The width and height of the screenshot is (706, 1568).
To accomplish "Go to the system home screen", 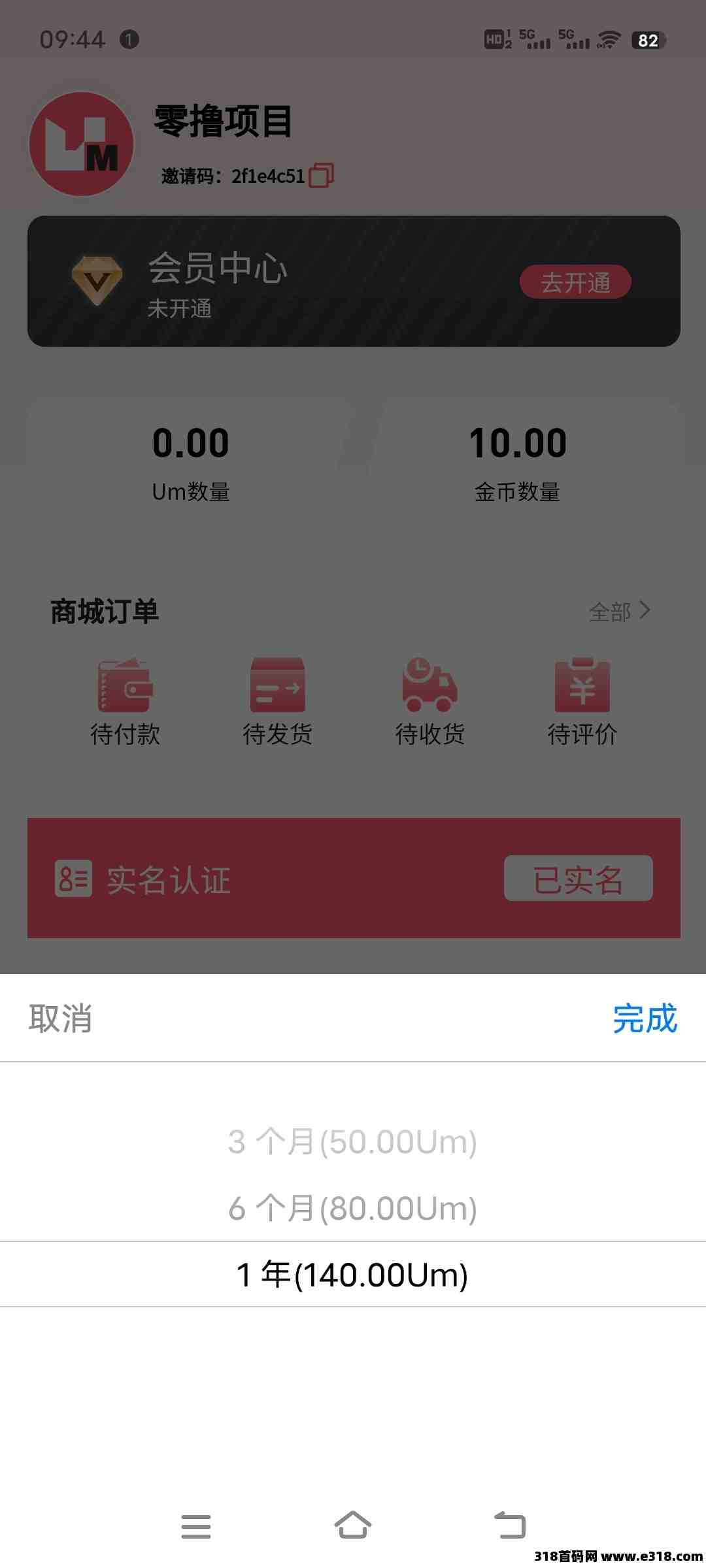I will [x=353, y=1525].
